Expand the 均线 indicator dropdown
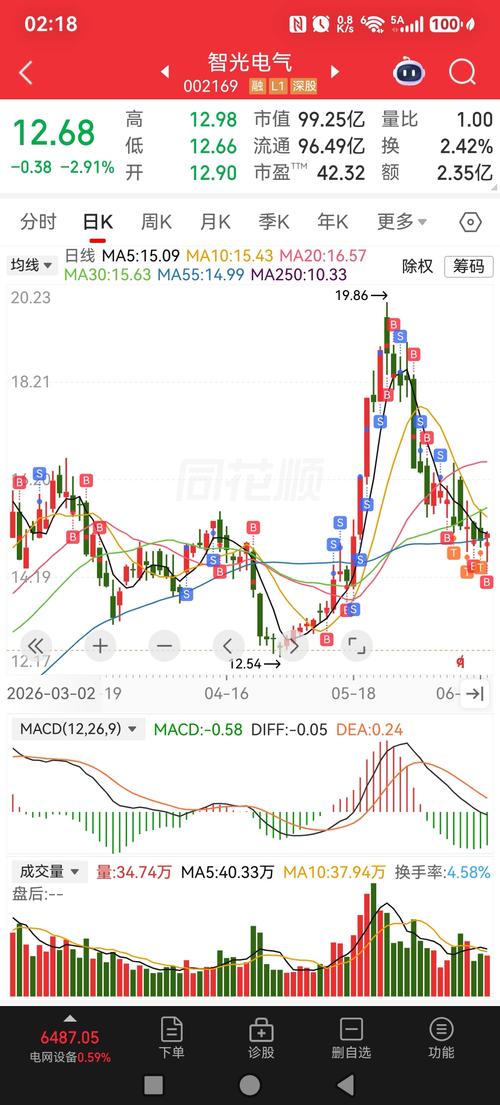500x1105 pixels. pyautogui.click(x=32, y=265)
